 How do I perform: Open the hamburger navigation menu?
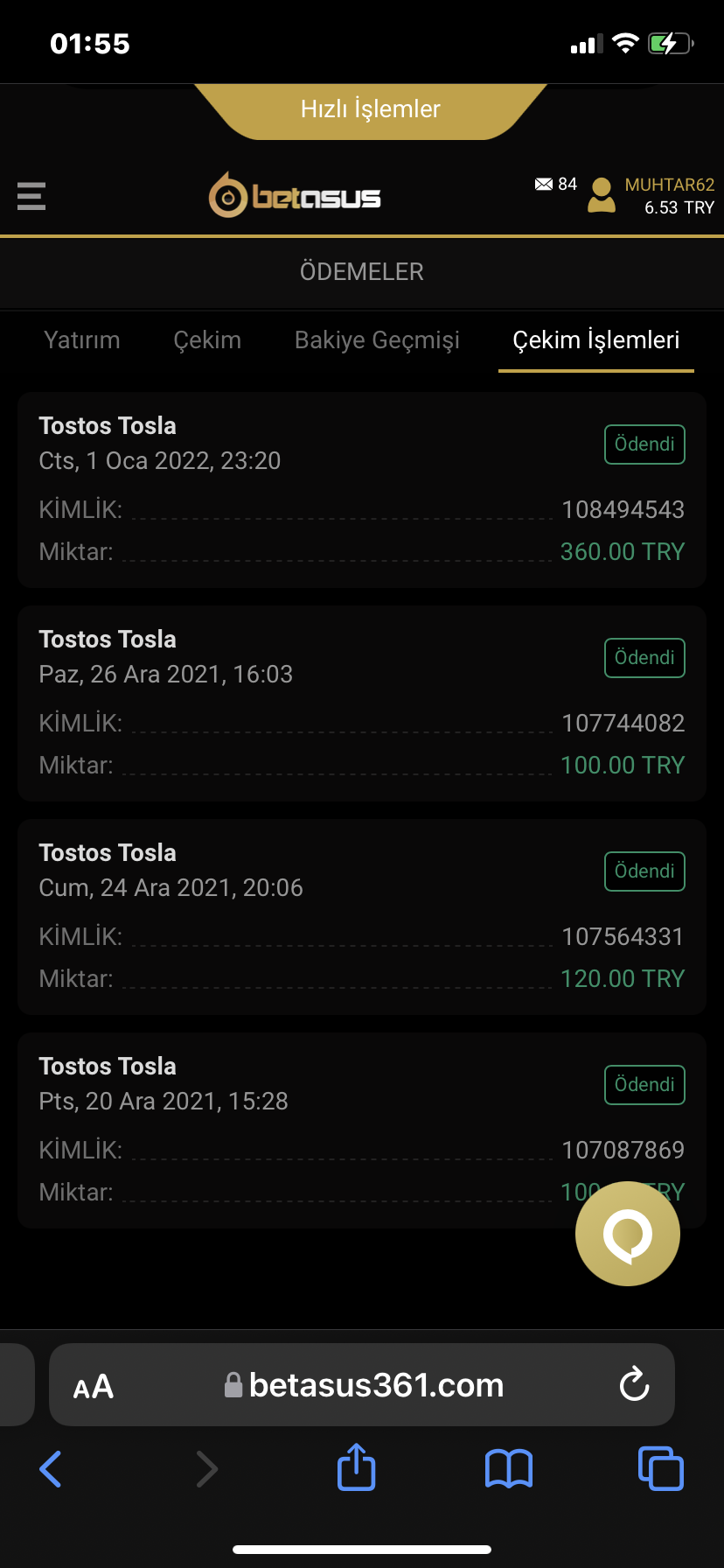31,196
